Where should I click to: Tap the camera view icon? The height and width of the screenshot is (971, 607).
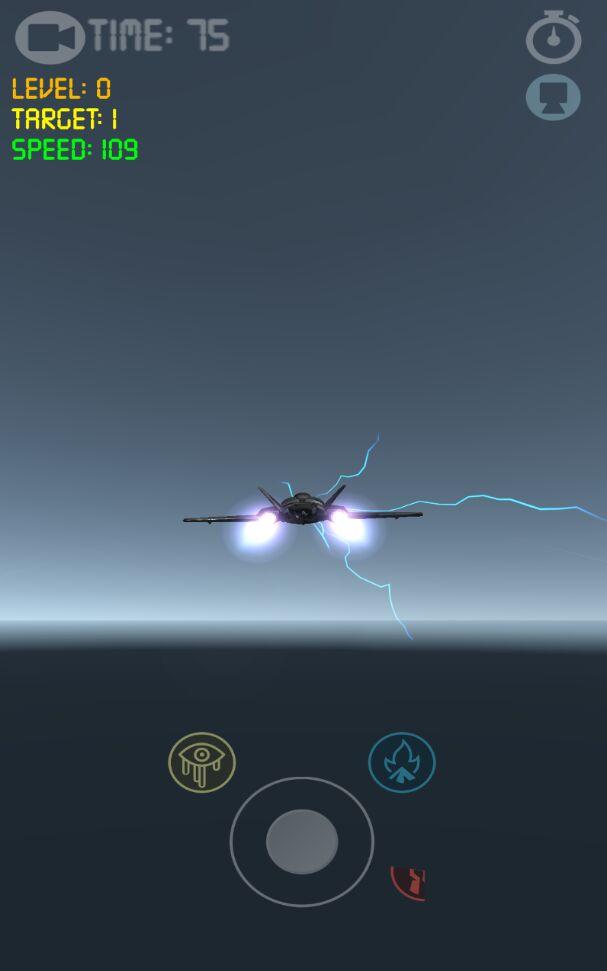[50, 38]
